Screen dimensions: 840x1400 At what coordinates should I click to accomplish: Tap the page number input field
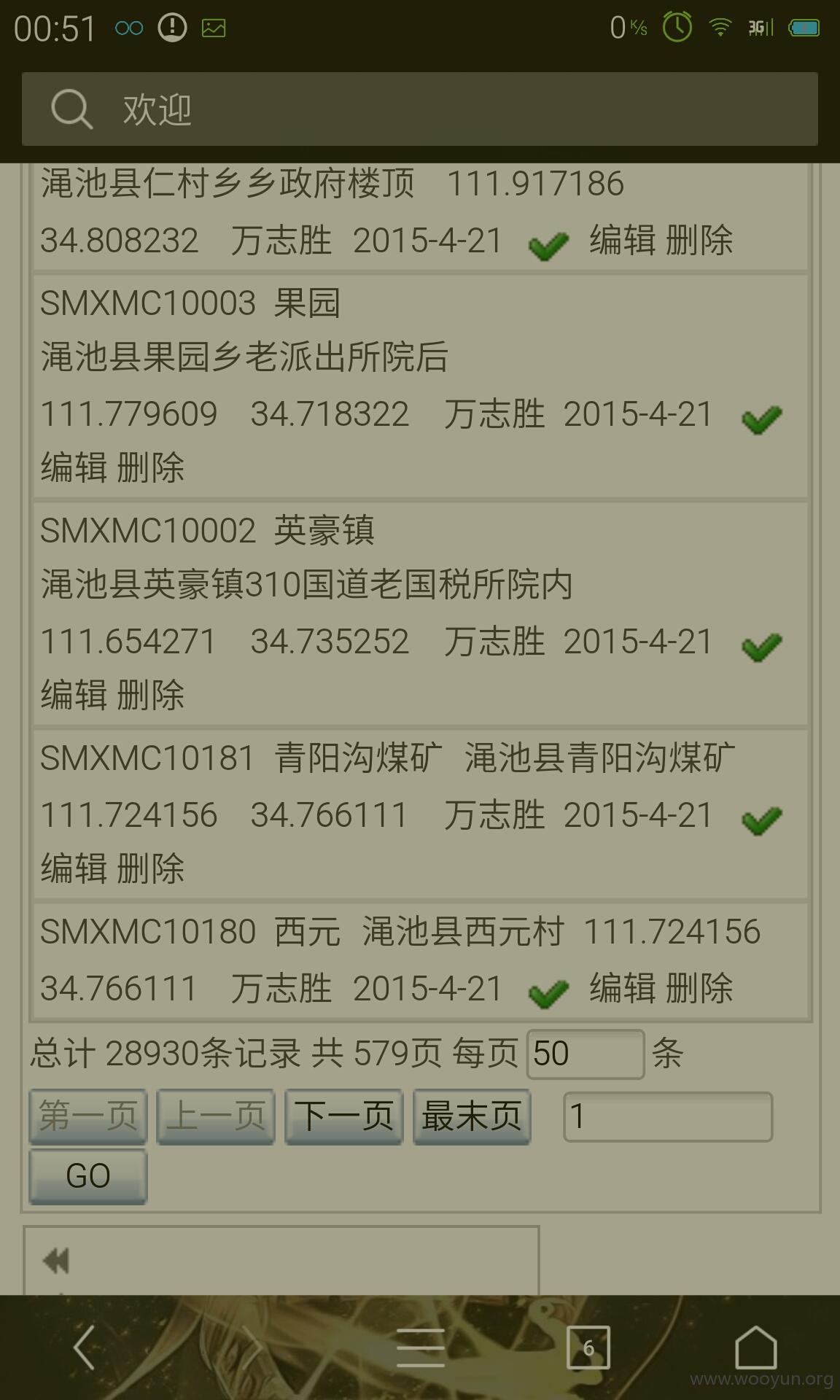(x=668, y=1116)
